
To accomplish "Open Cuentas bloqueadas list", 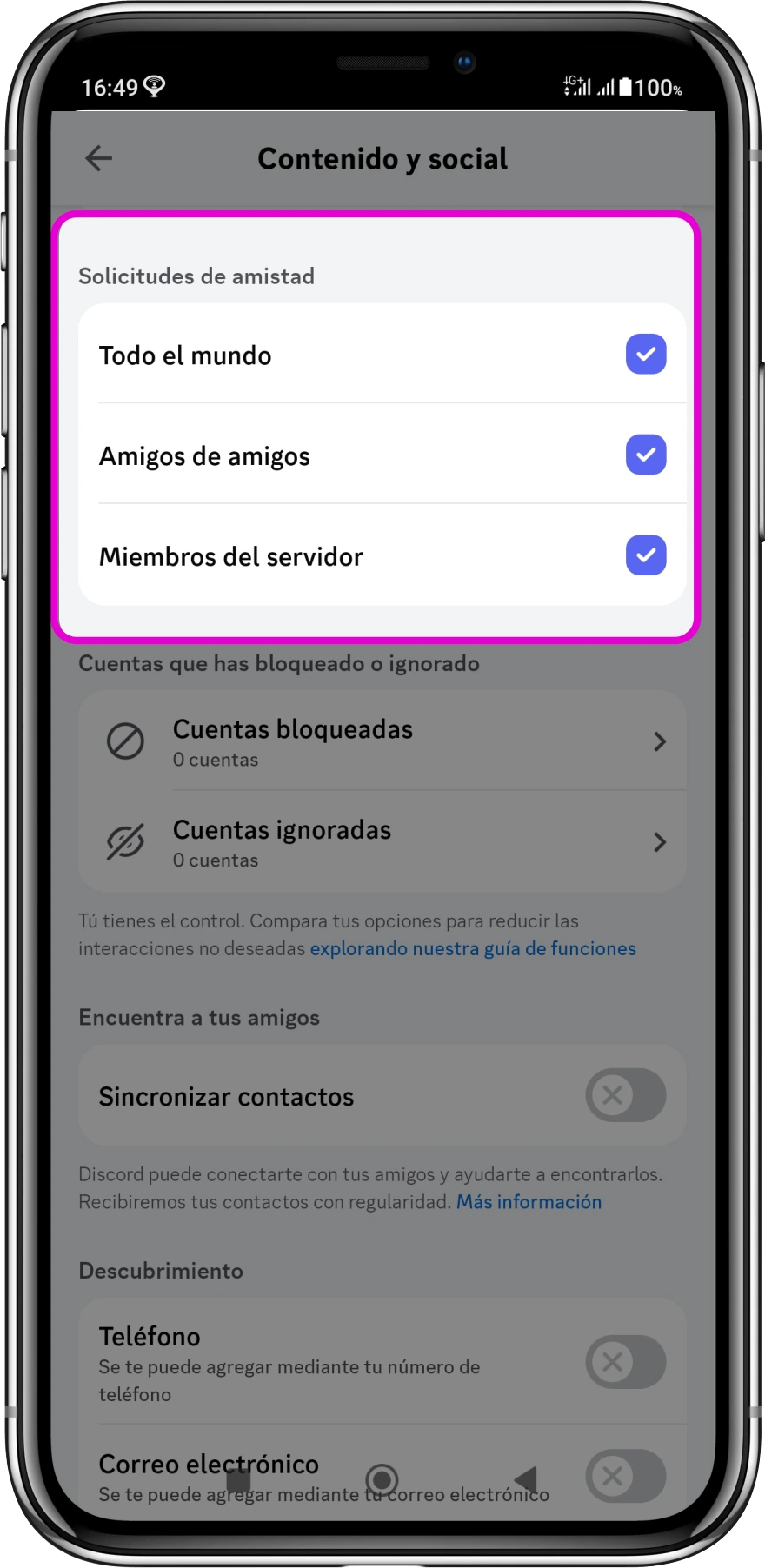I will click(x=382, y=741).
